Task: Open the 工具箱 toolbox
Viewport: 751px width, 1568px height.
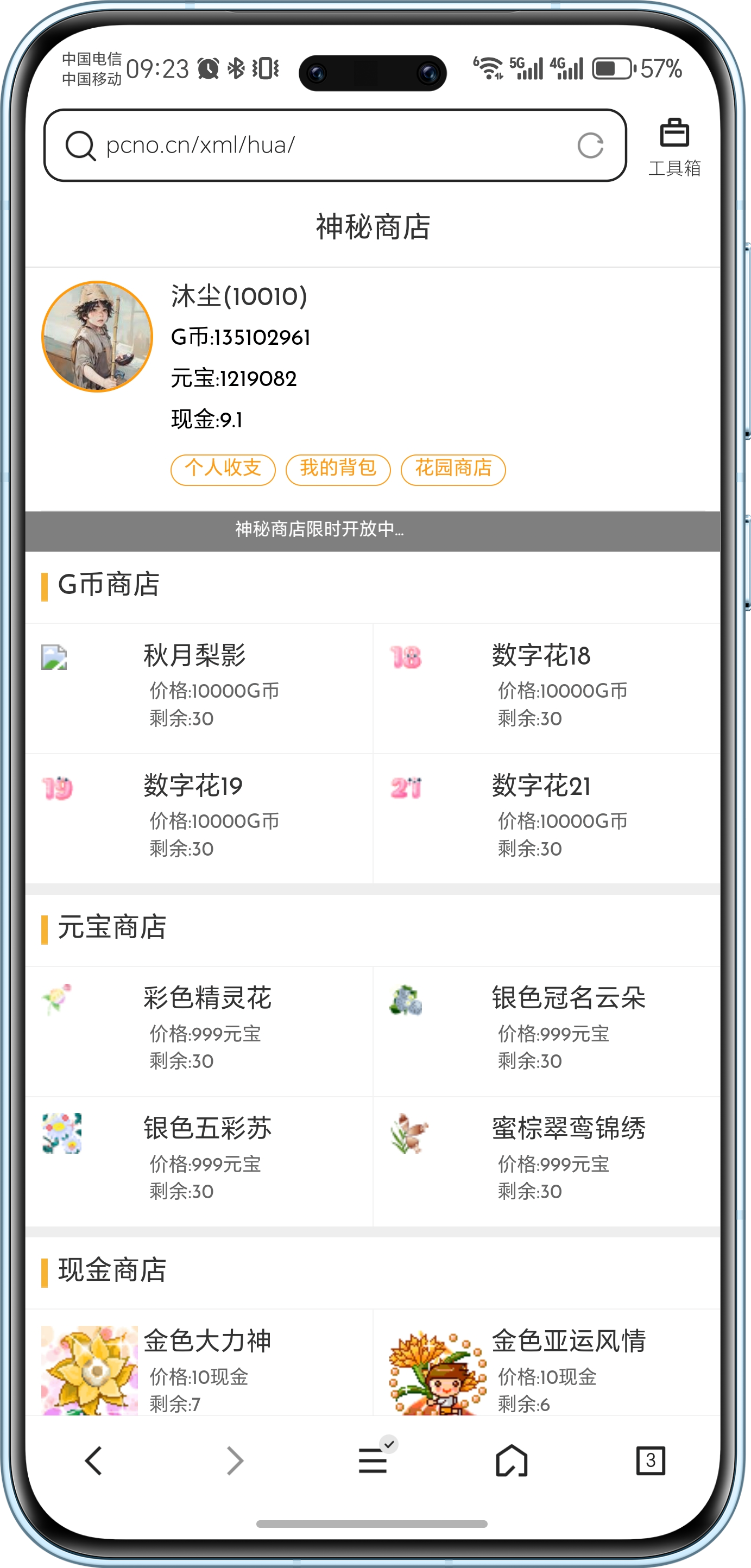Action: (674, 147)
